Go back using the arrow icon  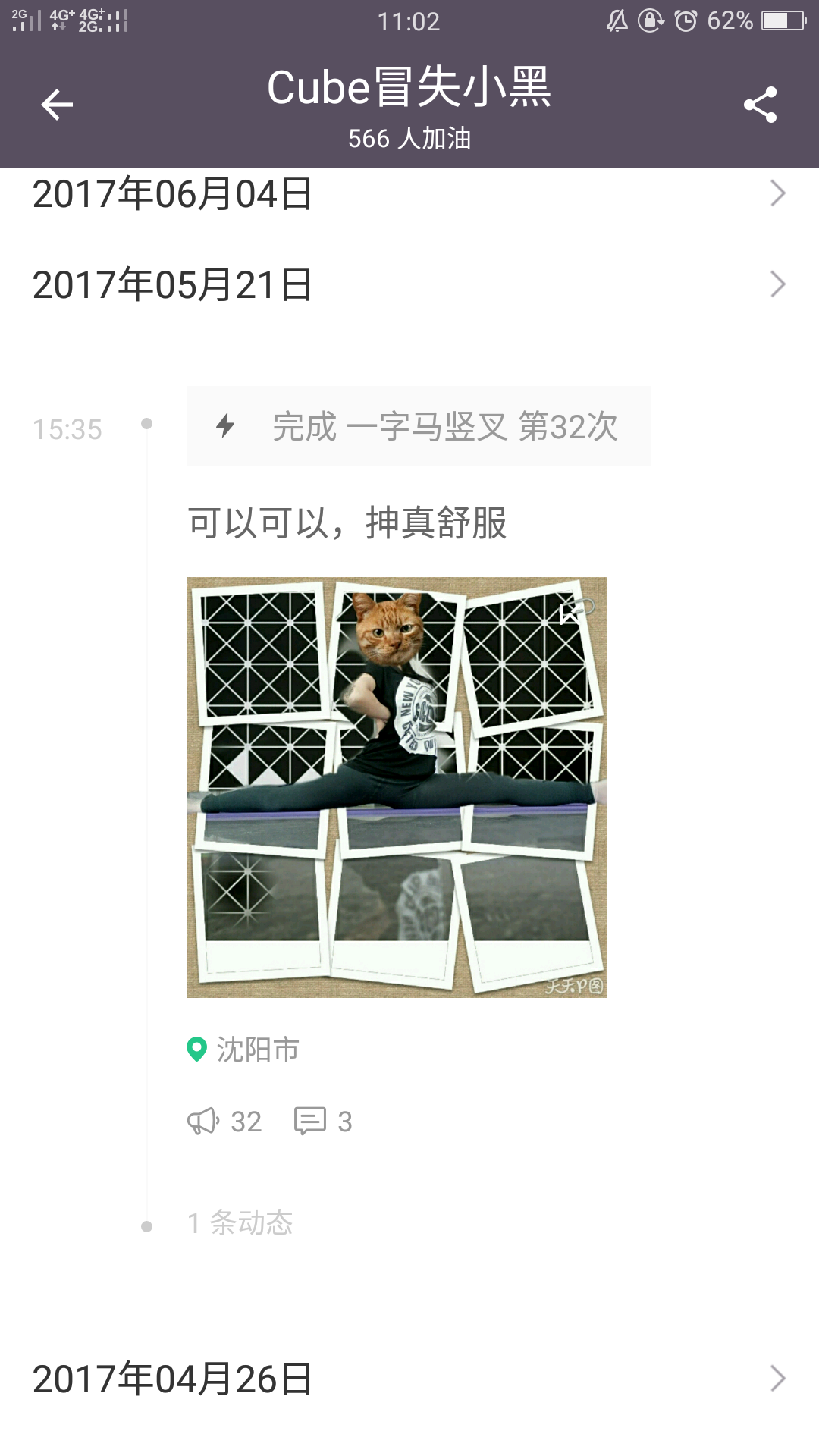[x=57, y=105]
